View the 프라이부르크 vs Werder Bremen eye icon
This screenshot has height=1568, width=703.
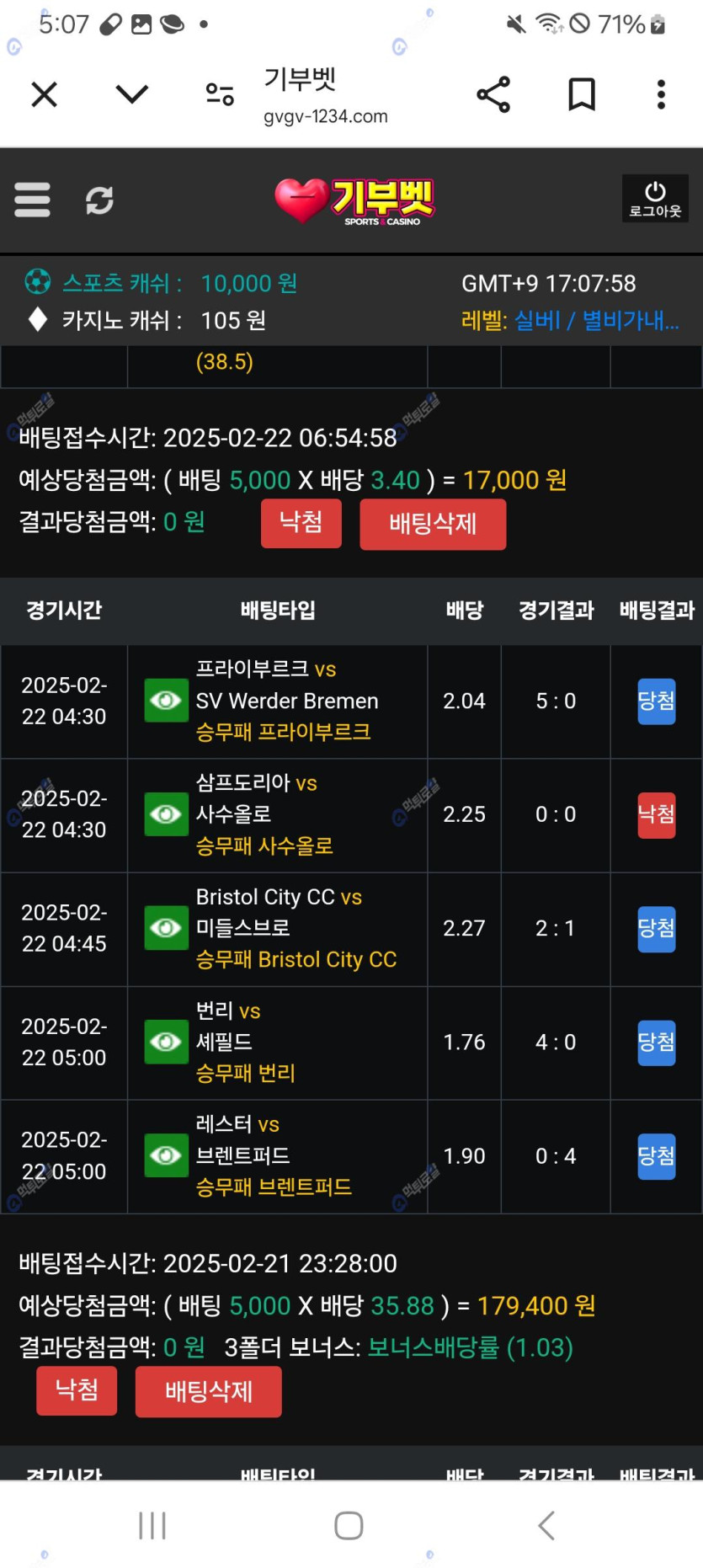166,701
